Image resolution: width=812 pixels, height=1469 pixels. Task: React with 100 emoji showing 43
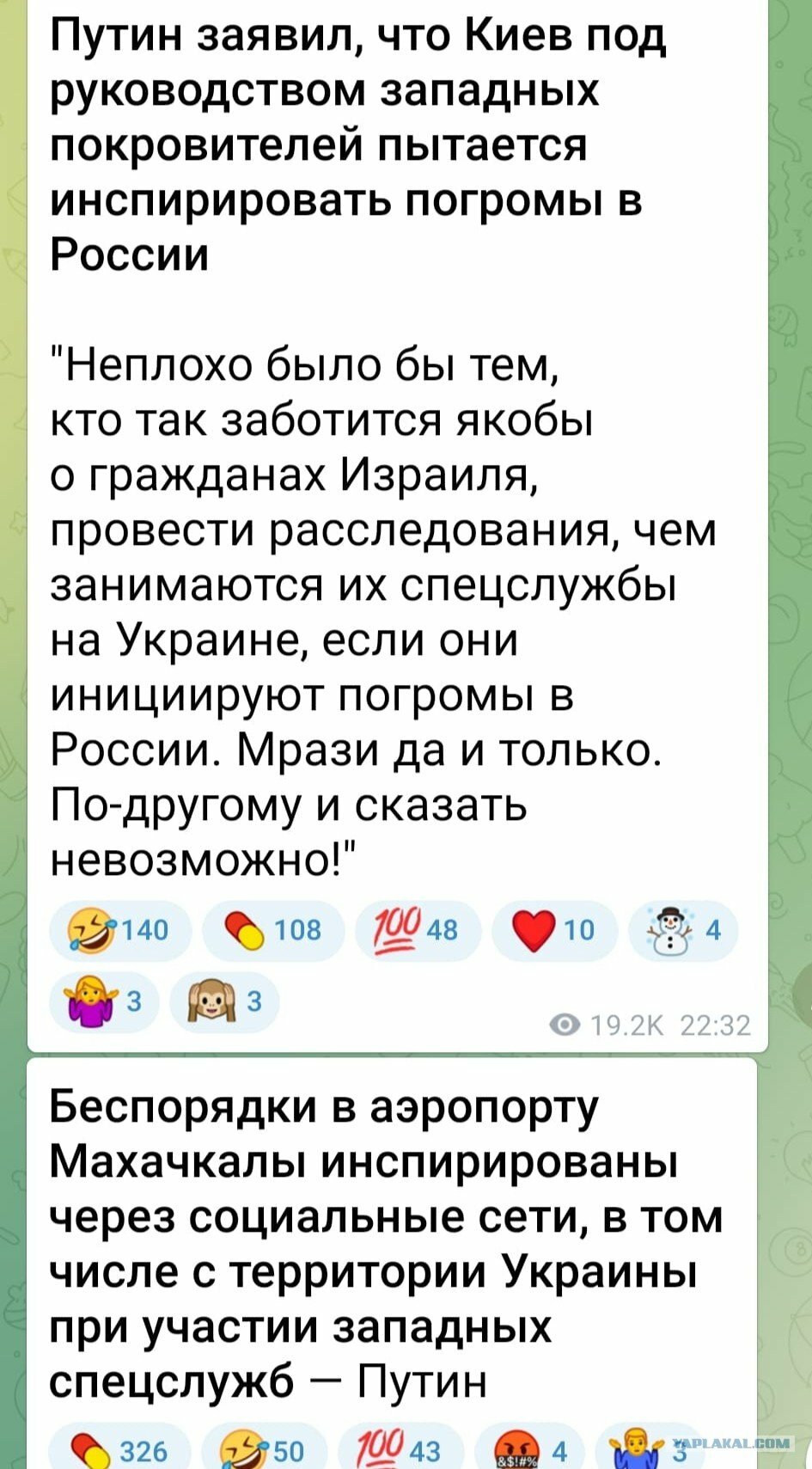(x=401, y=1448)
